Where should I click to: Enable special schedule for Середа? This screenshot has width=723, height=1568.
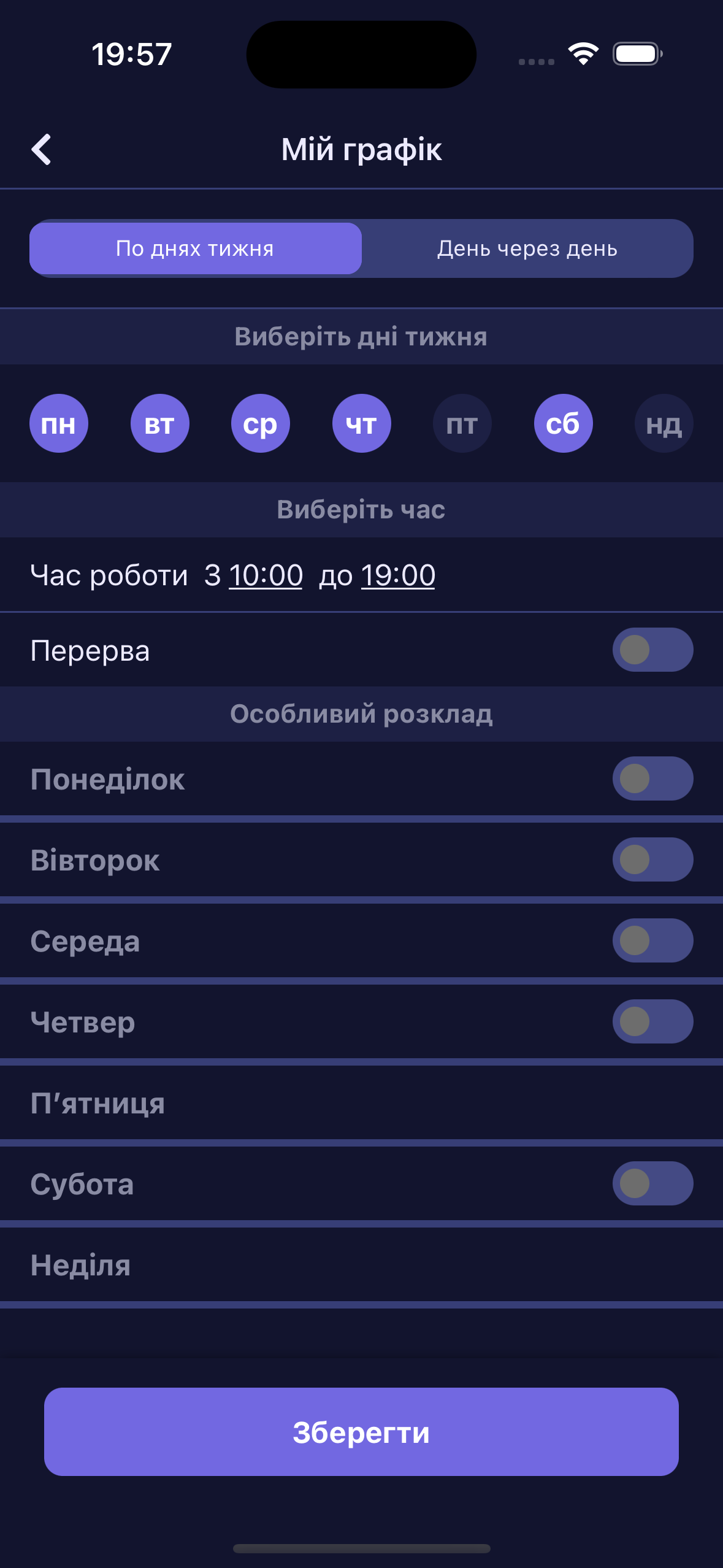click(652, 940)
